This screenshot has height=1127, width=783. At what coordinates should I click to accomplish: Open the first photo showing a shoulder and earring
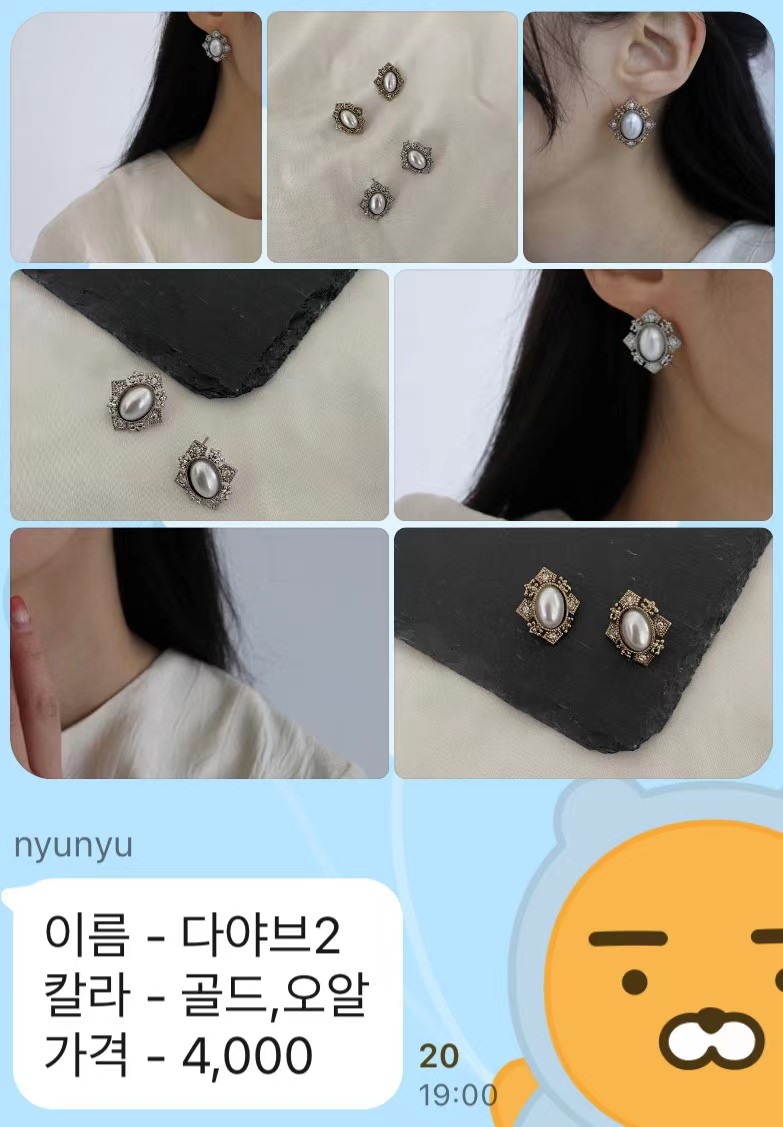[136, 137]
